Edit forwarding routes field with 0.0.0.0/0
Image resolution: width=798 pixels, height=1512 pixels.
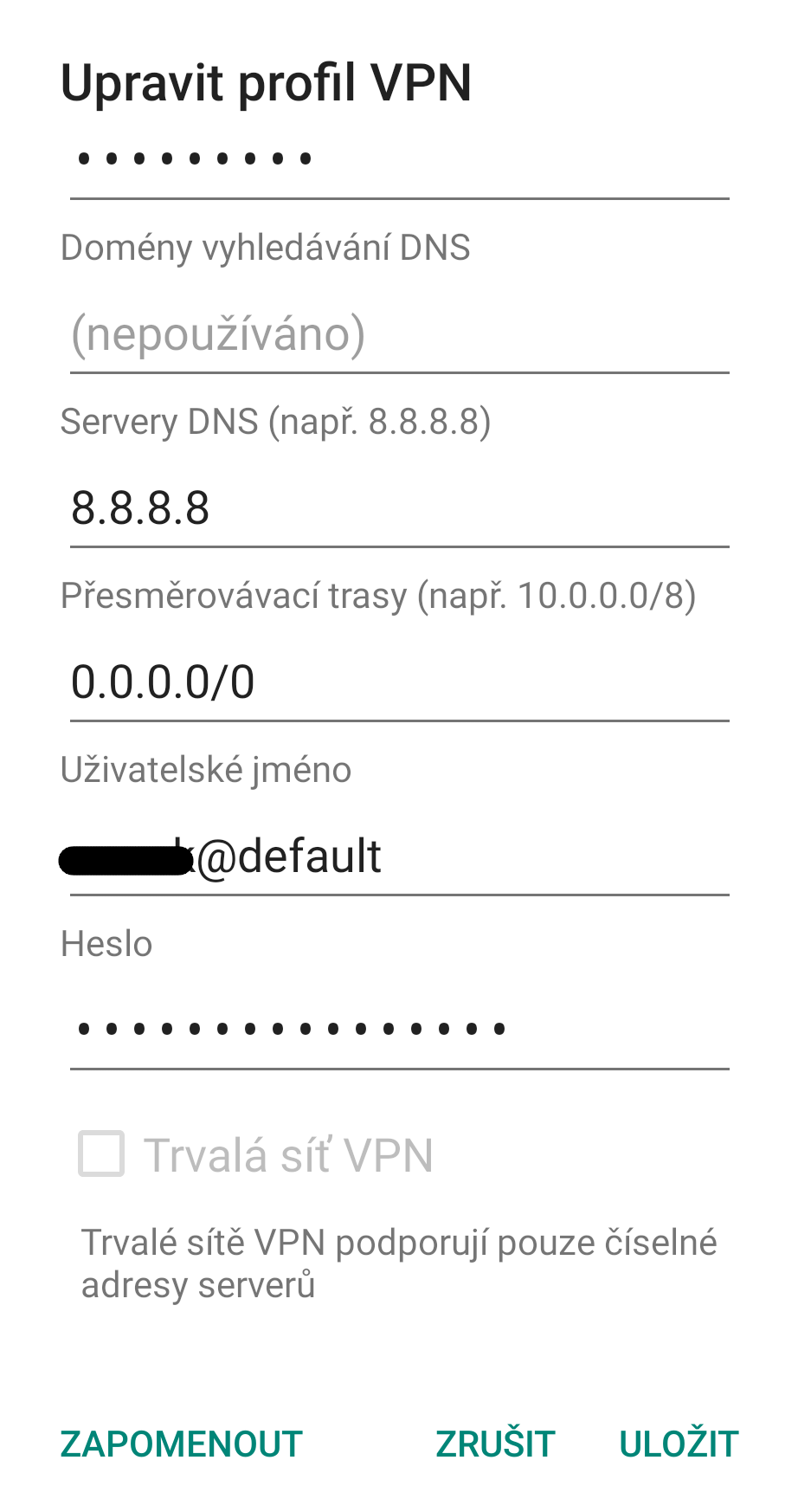coord(398,682)
